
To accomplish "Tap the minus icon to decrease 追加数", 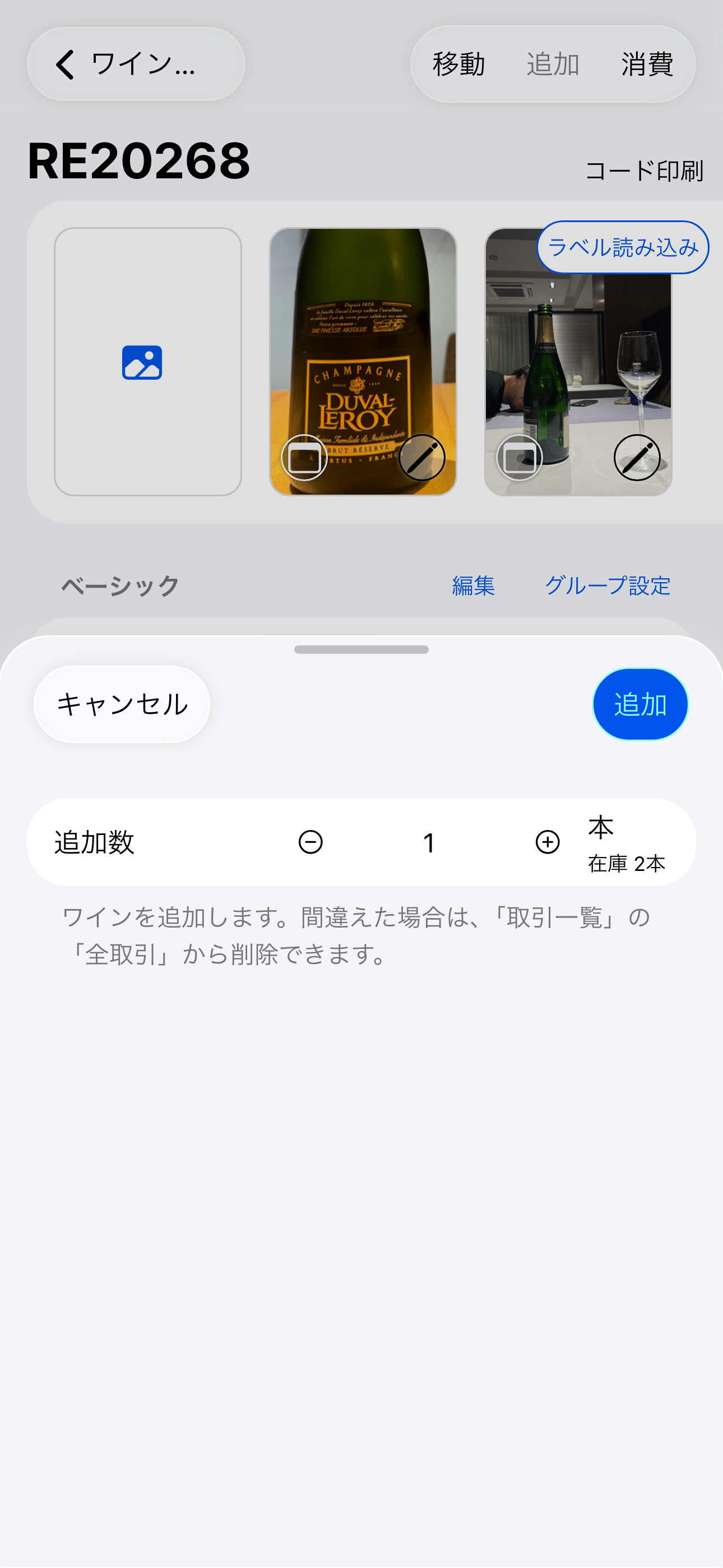I will [x=310, y=842].
